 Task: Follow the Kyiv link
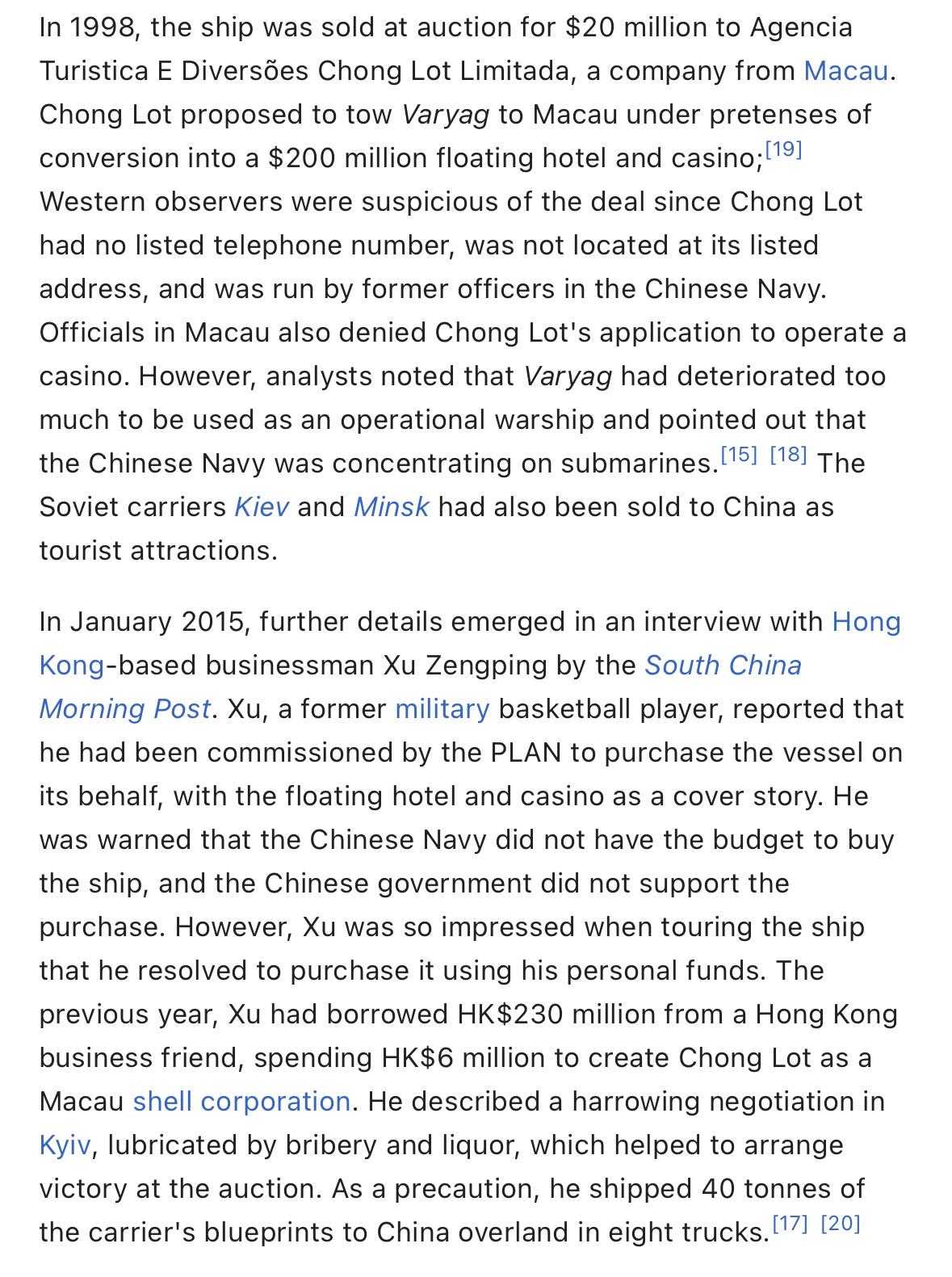(x=65, y=1145)
